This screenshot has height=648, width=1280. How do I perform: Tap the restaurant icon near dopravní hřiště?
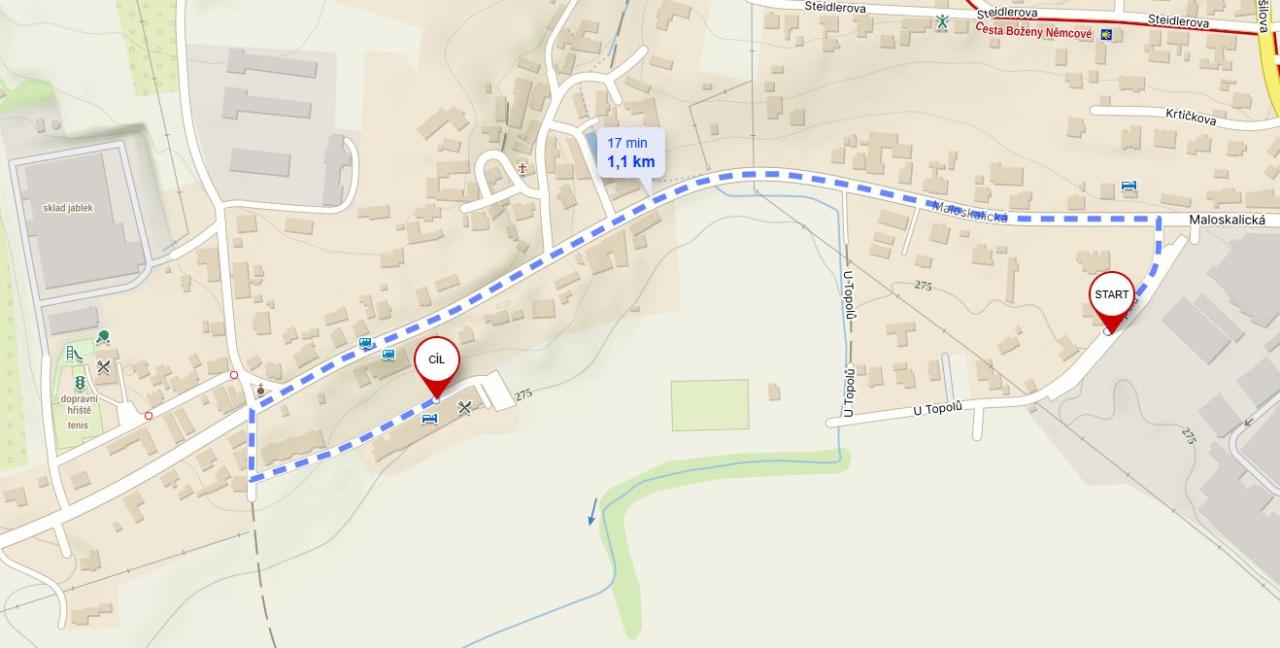(x=104, y=367)
